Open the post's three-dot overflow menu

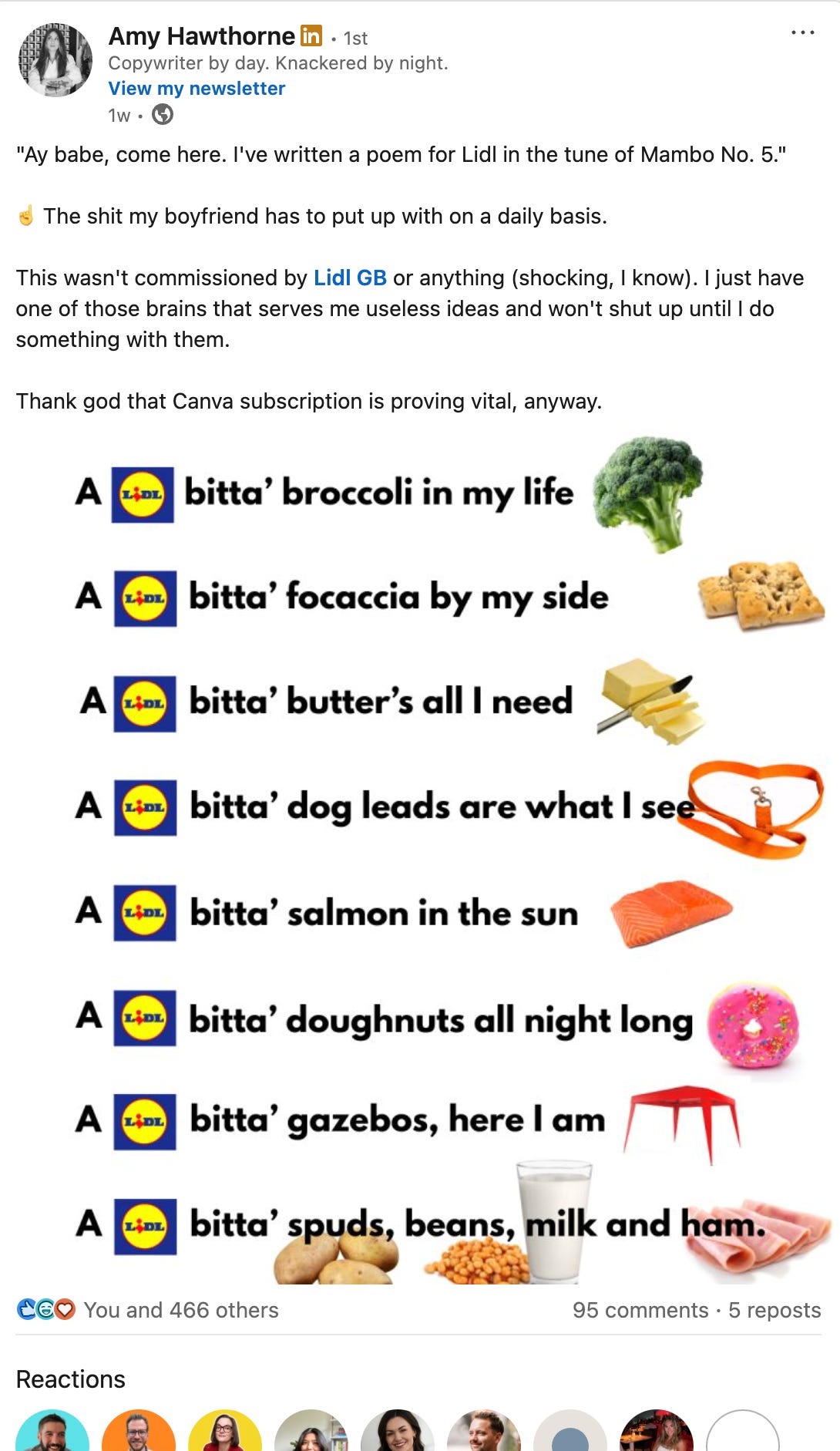click(802, 33)
